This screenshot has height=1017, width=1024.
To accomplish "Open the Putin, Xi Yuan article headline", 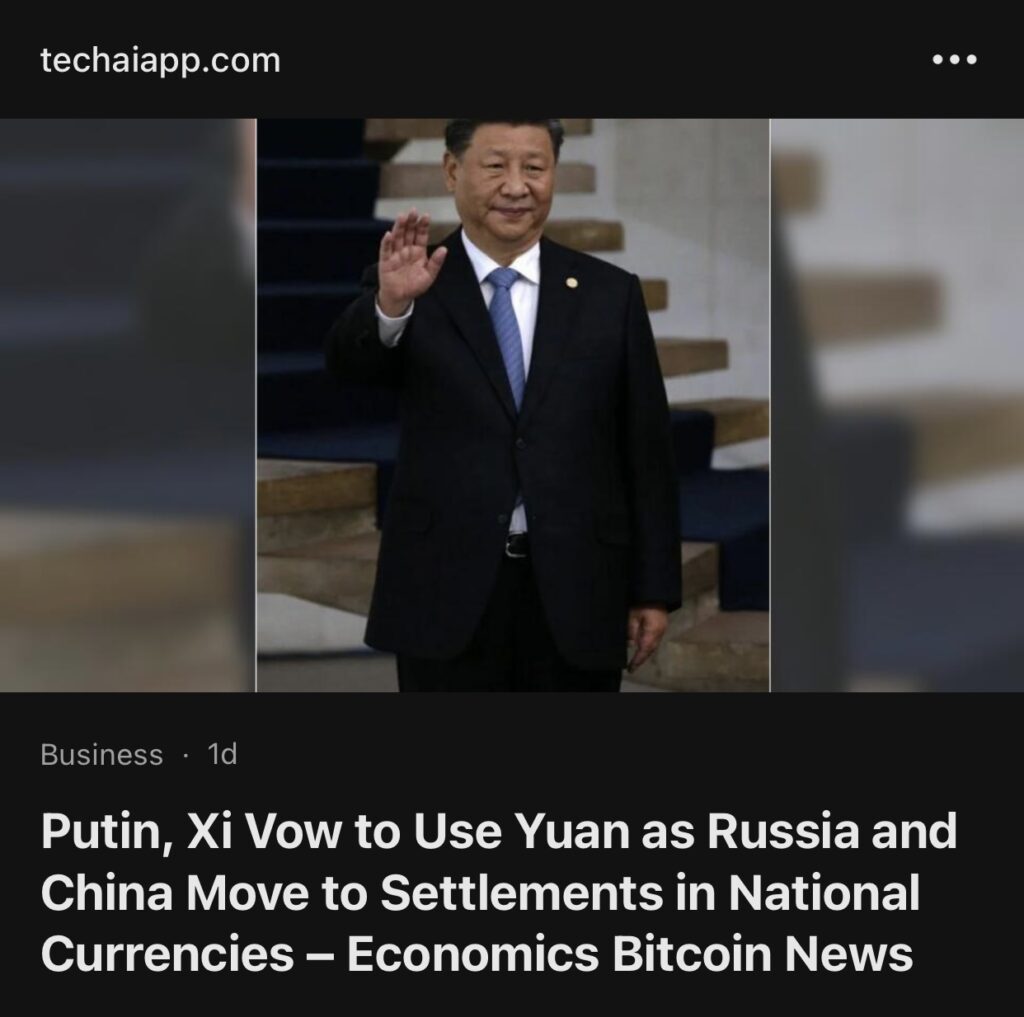I will pyautogui.click(x=498, y=893).
